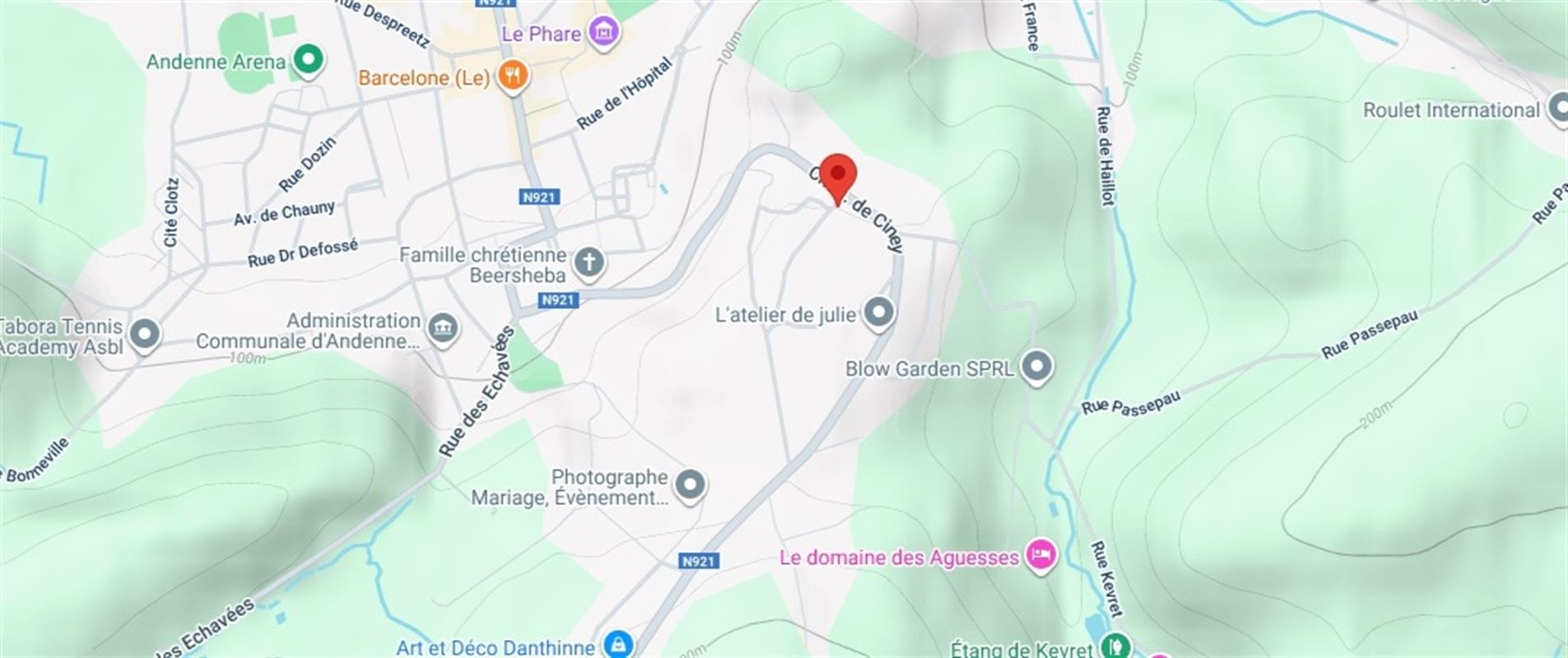The width and height of the screenshot is (1568, 658).
Task: Open the L'atelier de julie marker
Action: [879, 313]
